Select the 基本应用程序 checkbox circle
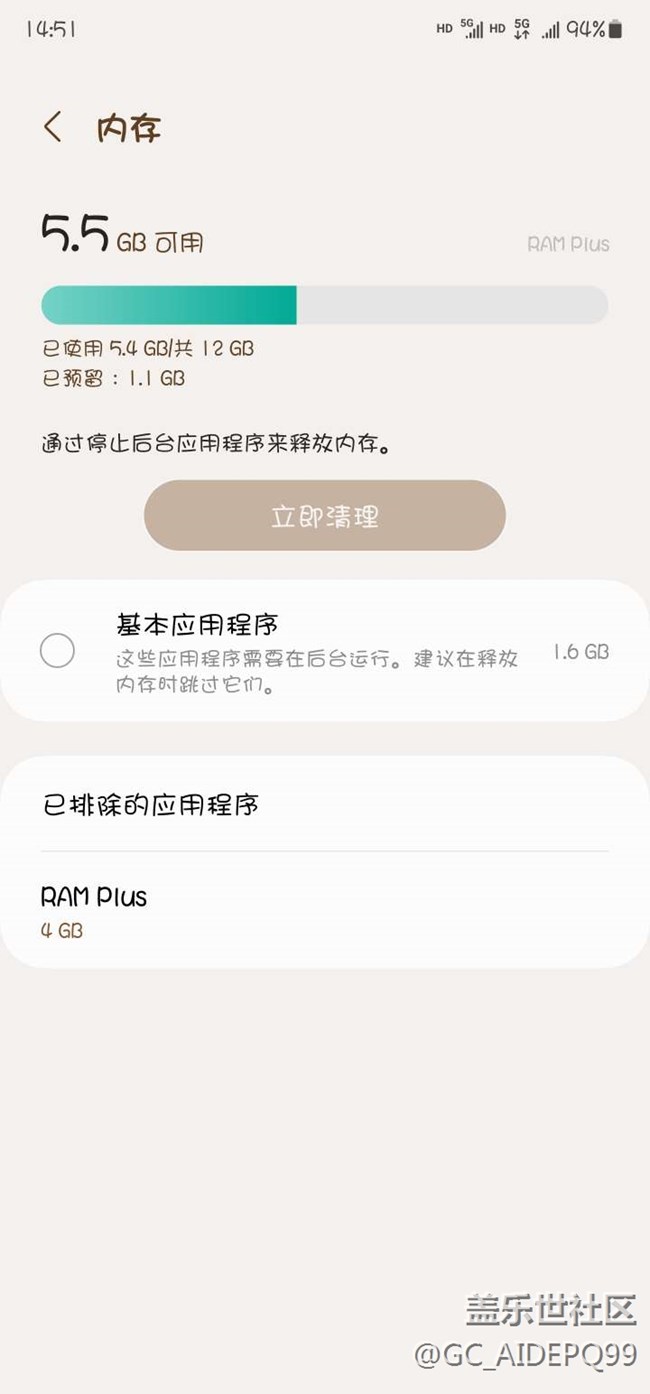The width and height of the screenshot is (650, 1394). pos(57,651)
